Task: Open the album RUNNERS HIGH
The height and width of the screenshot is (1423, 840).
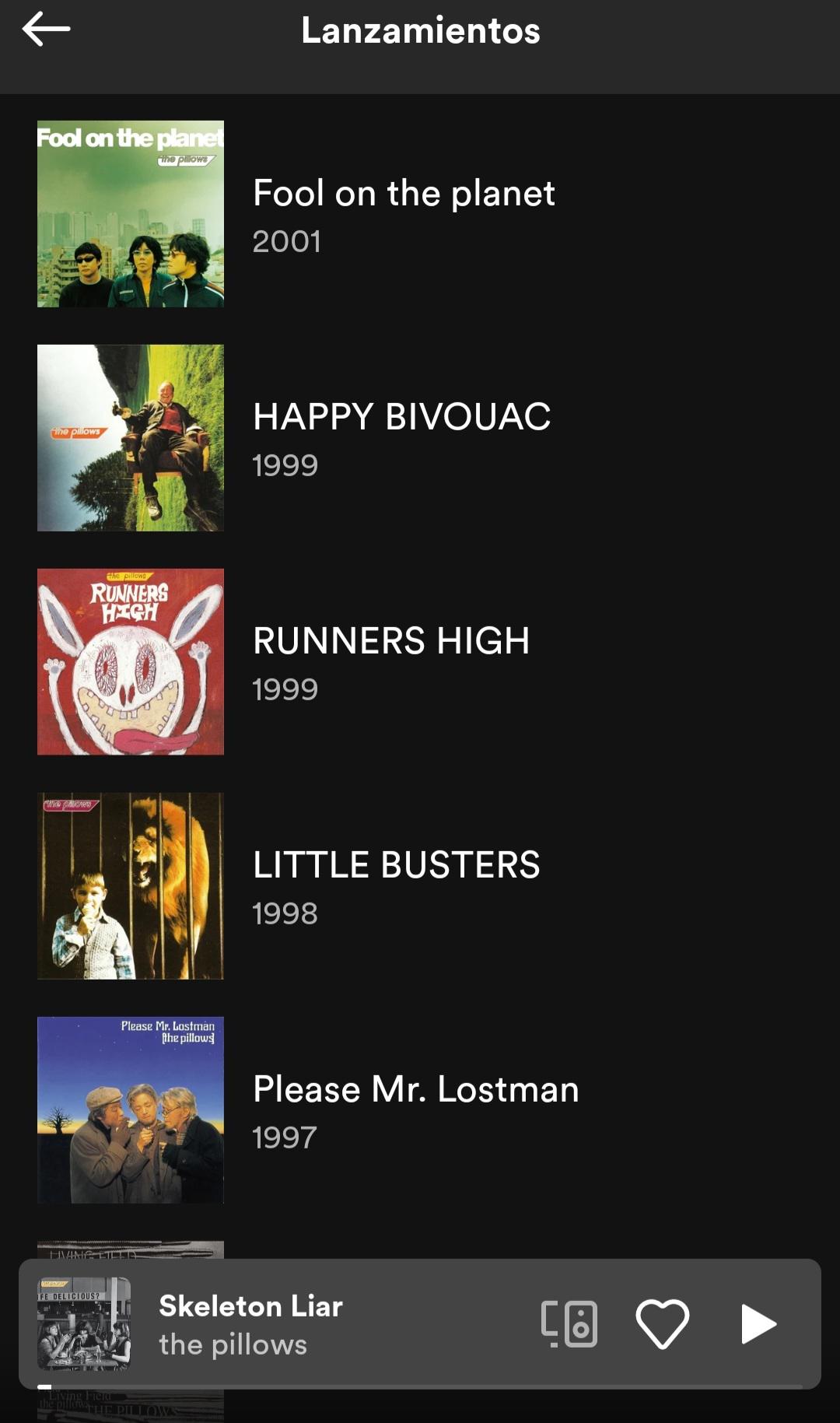Action: (x=391, y=661)
